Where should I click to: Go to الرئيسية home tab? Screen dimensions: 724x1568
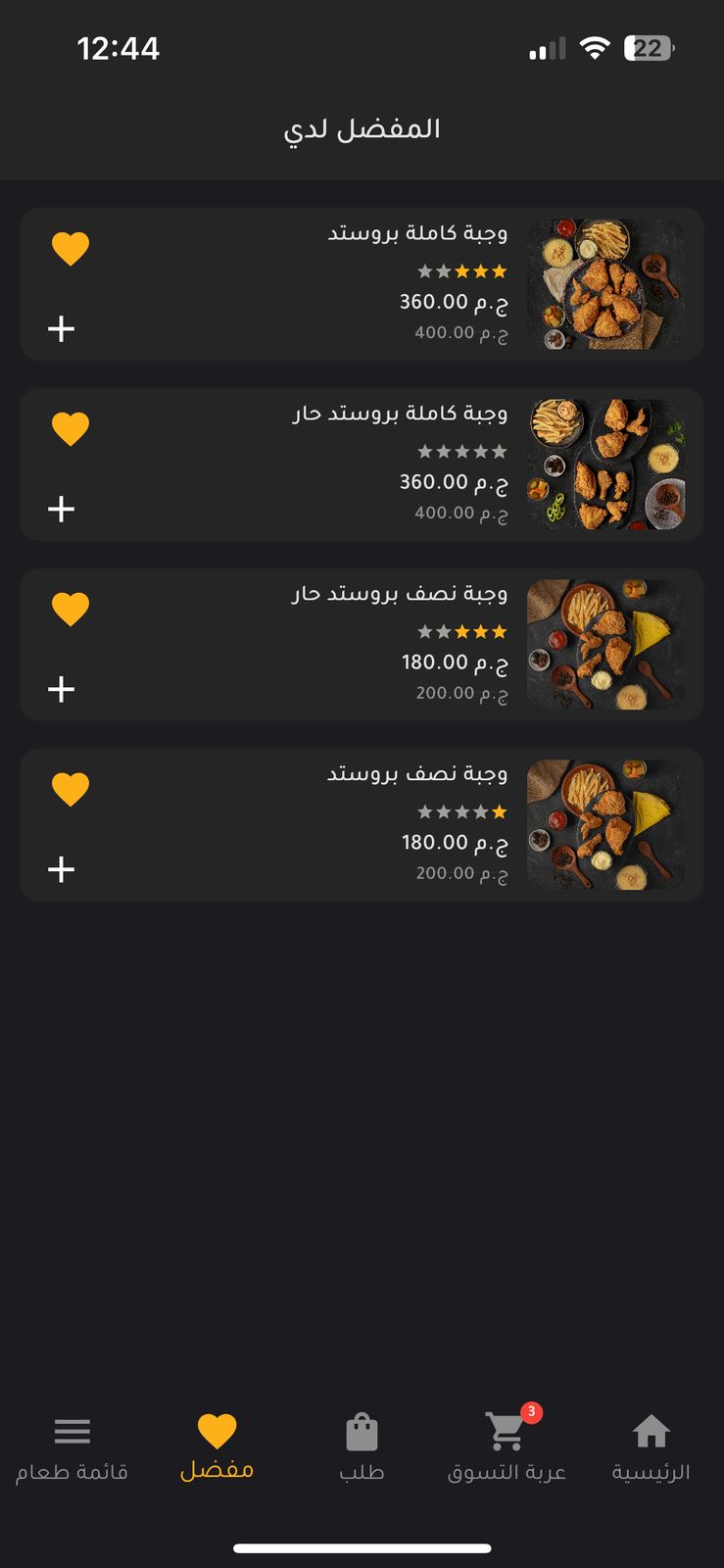point(651,1446)
